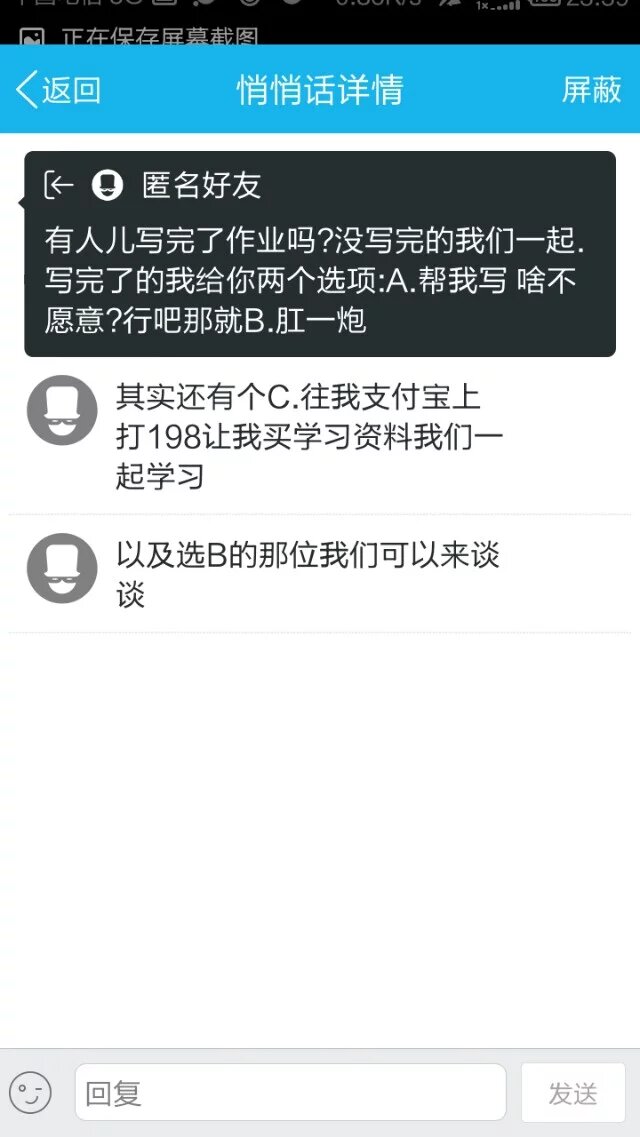Image resolution: width=640 pixels, height=1137 pixels.
Task: Tap the share arrow icon beside 匿名好友
Action: point(59,185)
